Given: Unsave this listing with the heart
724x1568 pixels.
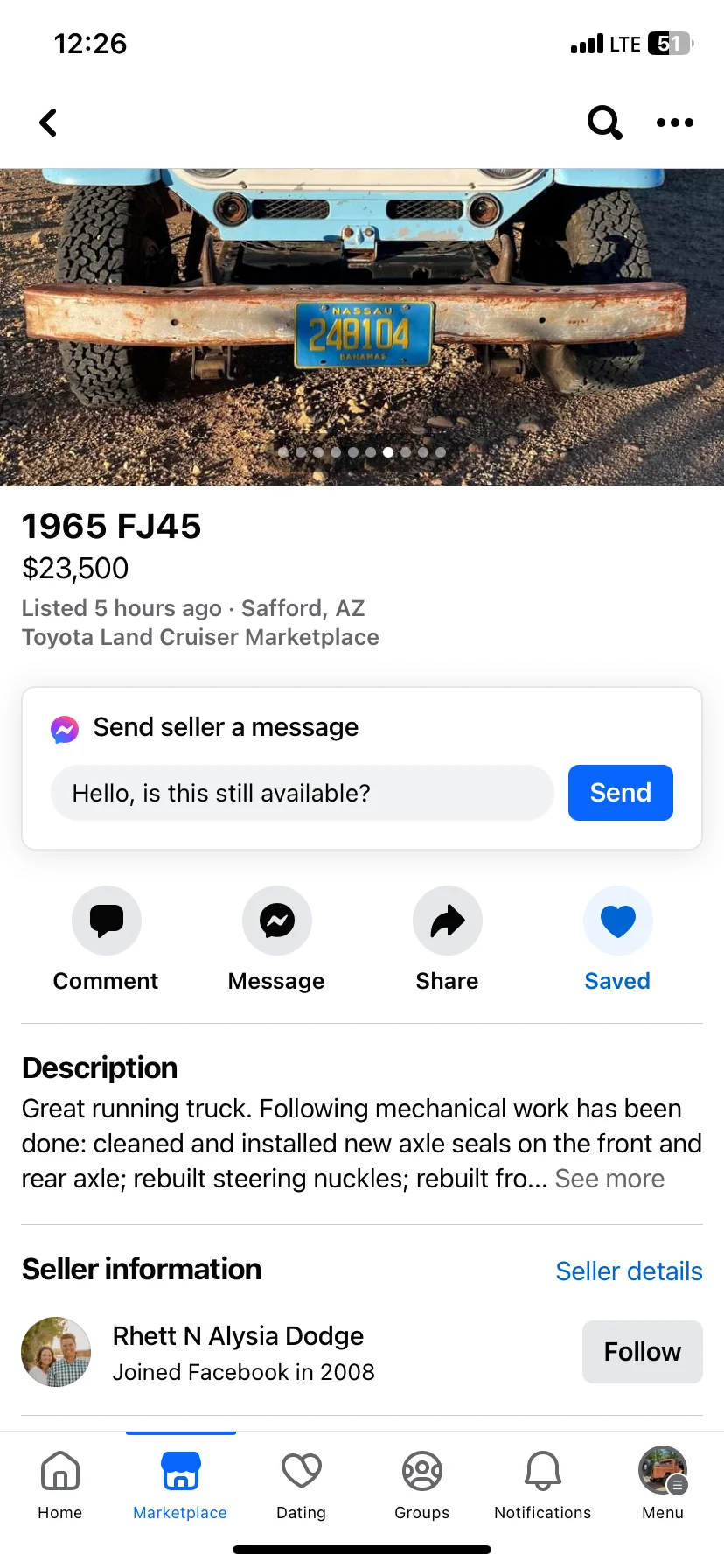Looking at the screenshot, I should pos(617,920).
